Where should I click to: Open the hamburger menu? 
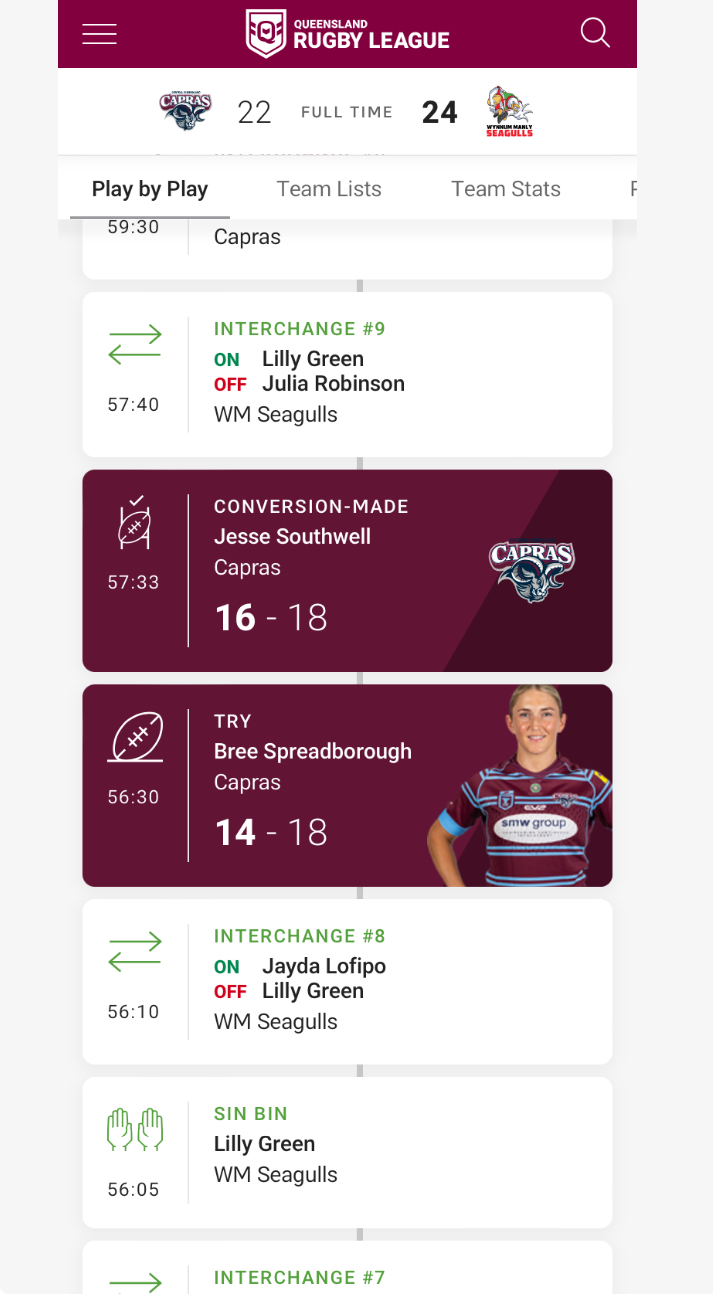point(99,34)
